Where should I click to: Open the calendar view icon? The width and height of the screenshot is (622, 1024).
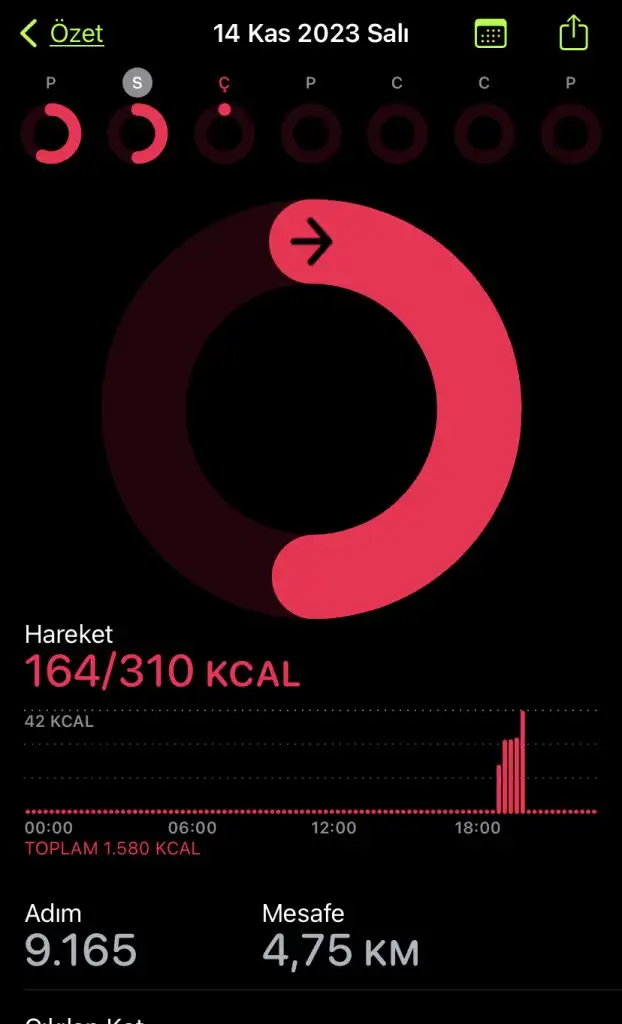click(490, 34)
